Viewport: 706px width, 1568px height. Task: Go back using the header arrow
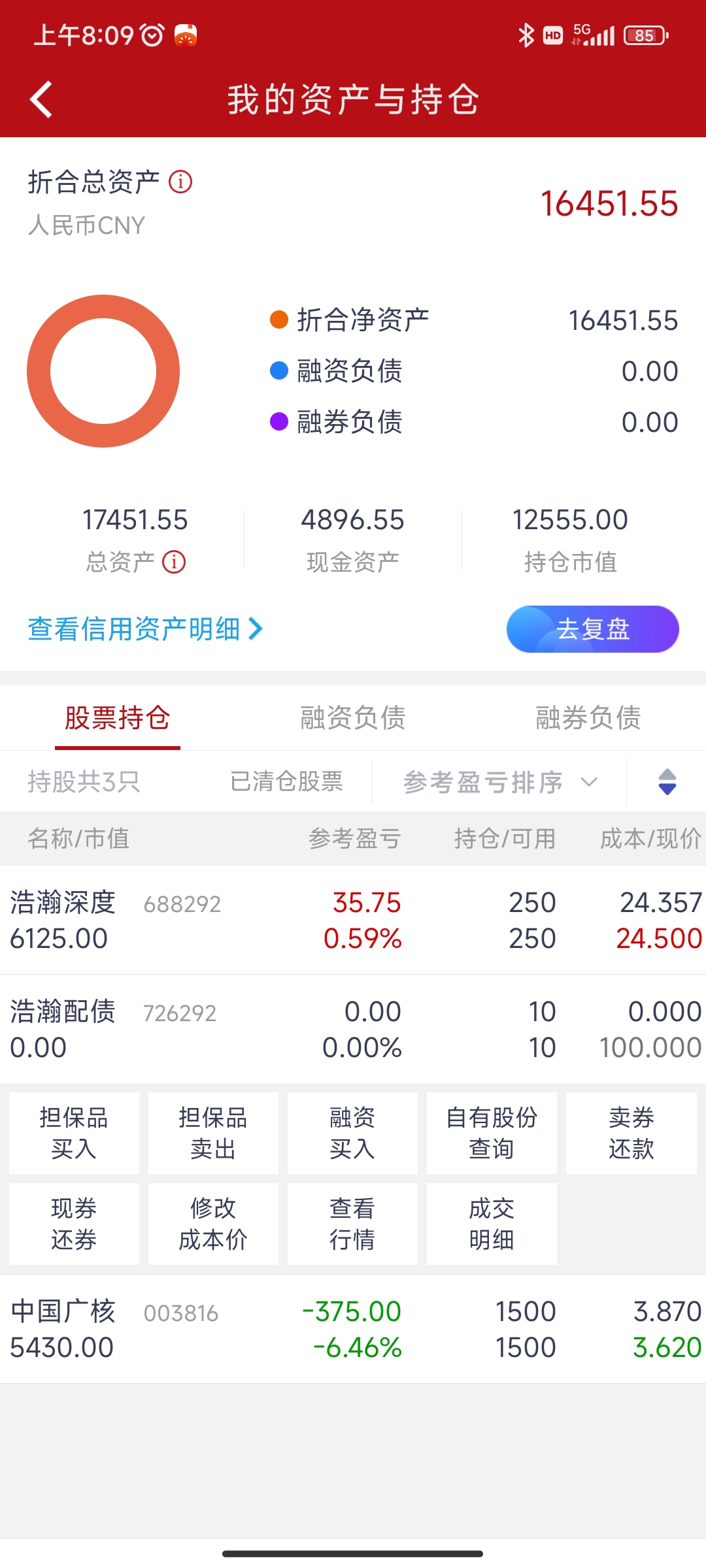(x=41, y=100)
